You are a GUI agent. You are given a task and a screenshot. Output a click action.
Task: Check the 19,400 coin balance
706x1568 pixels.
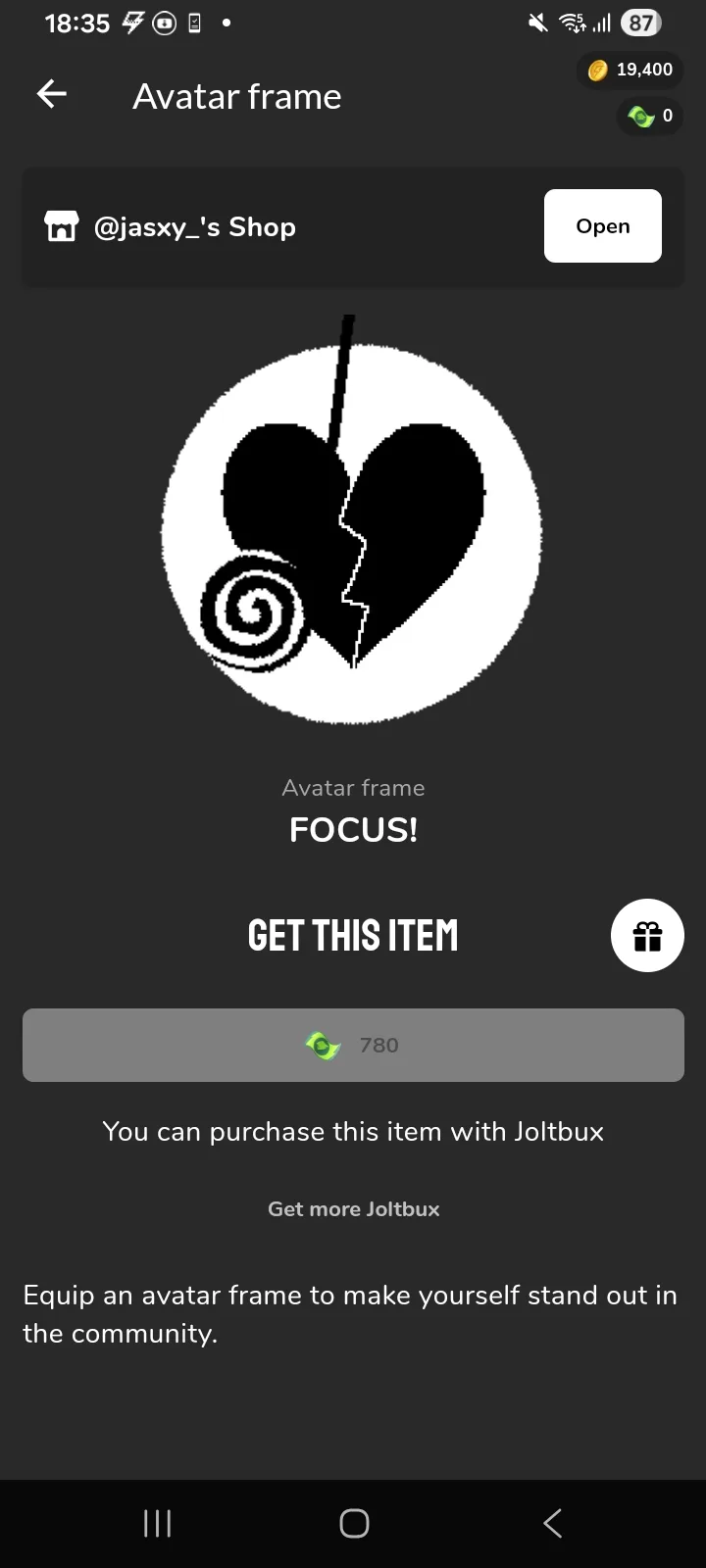click(x=630, y=70)
